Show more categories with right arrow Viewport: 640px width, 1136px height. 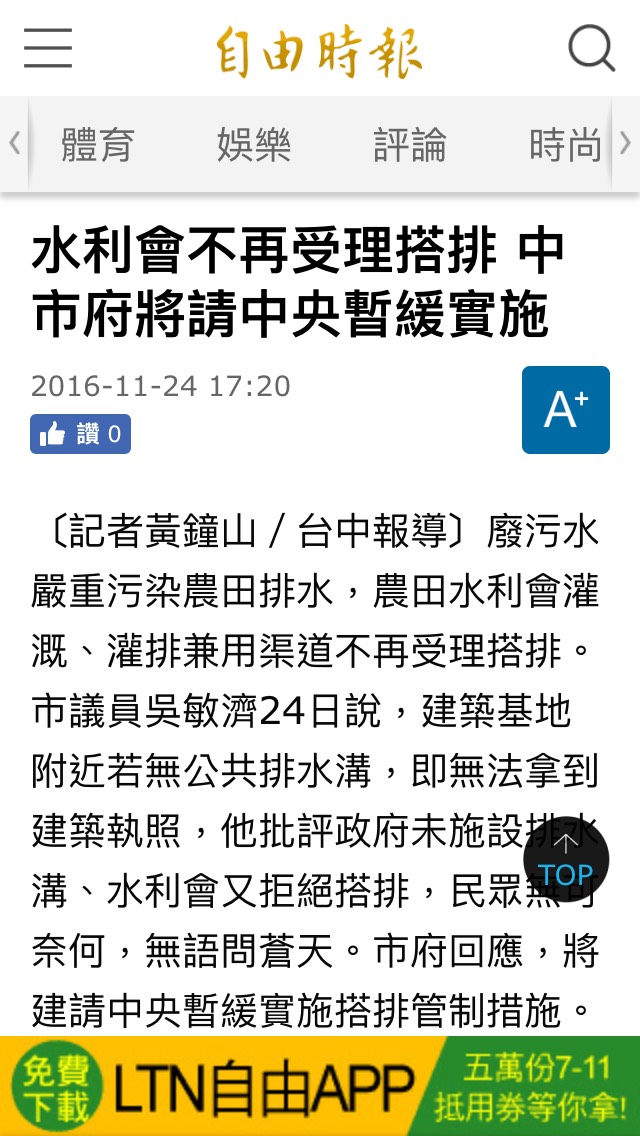(x=626, y=144)
